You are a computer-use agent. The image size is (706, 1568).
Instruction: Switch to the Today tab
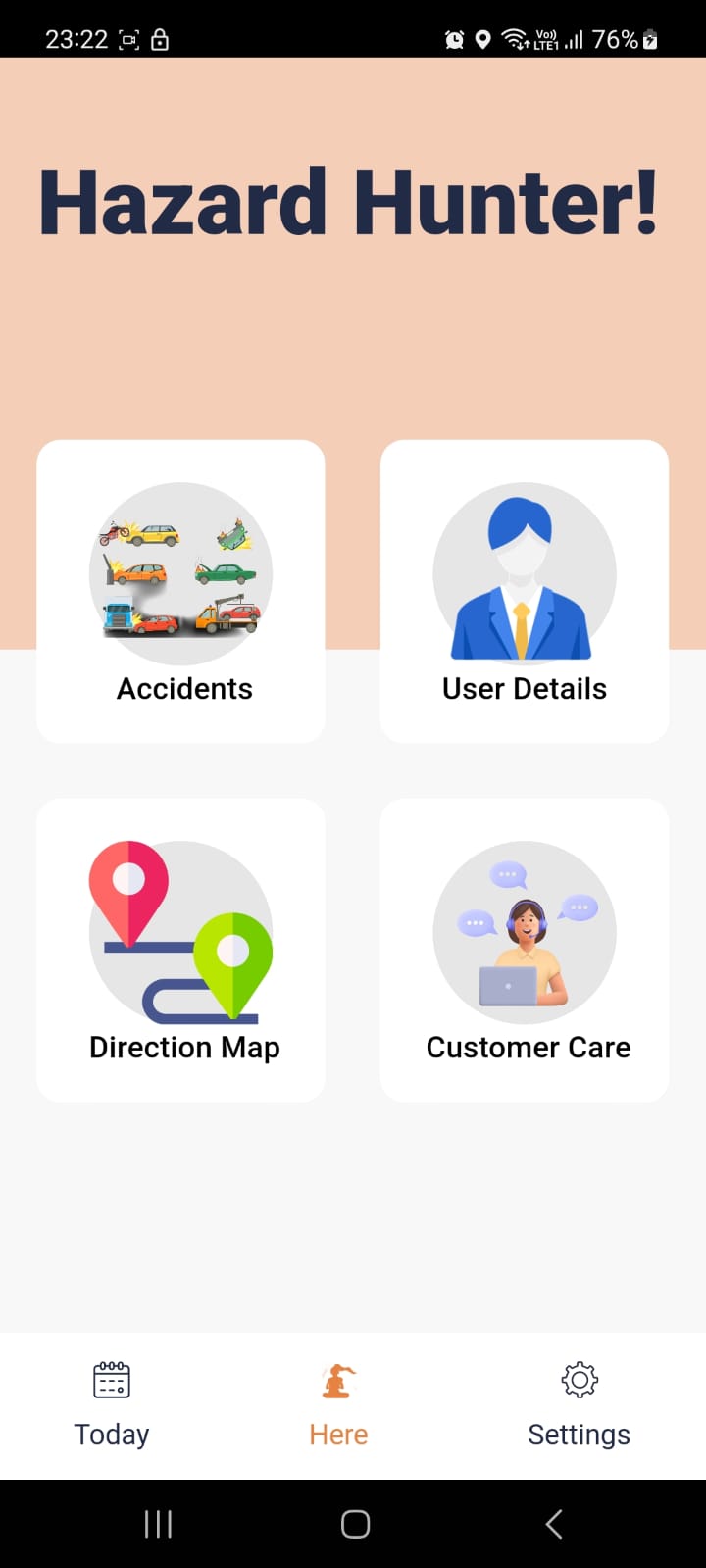(x=112, y=1405)
